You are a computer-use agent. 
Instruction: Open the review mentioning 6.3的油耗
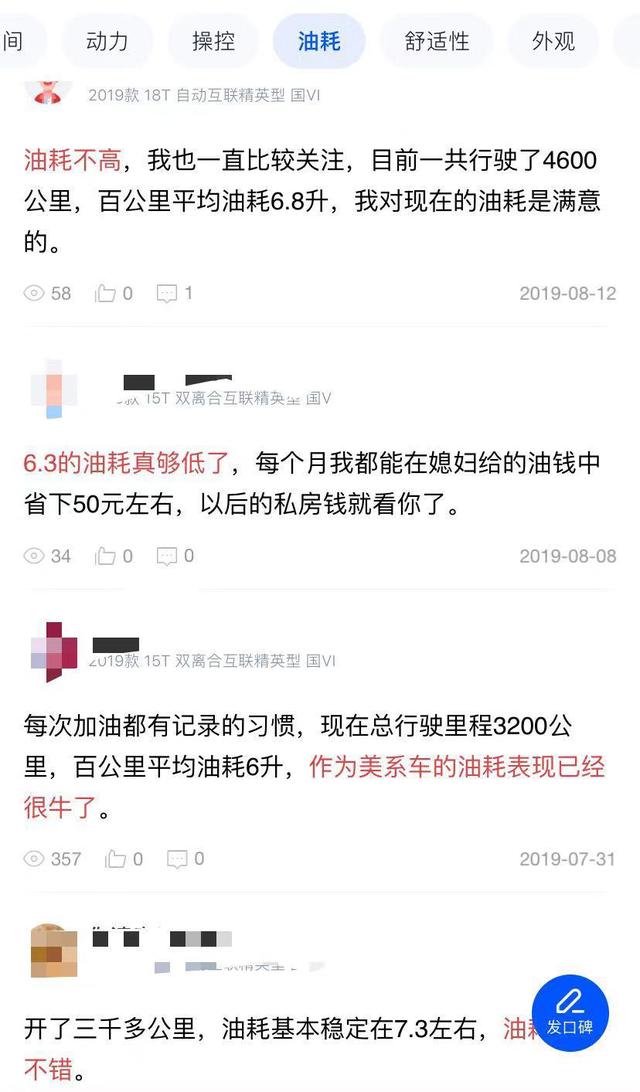pos(312,484)
